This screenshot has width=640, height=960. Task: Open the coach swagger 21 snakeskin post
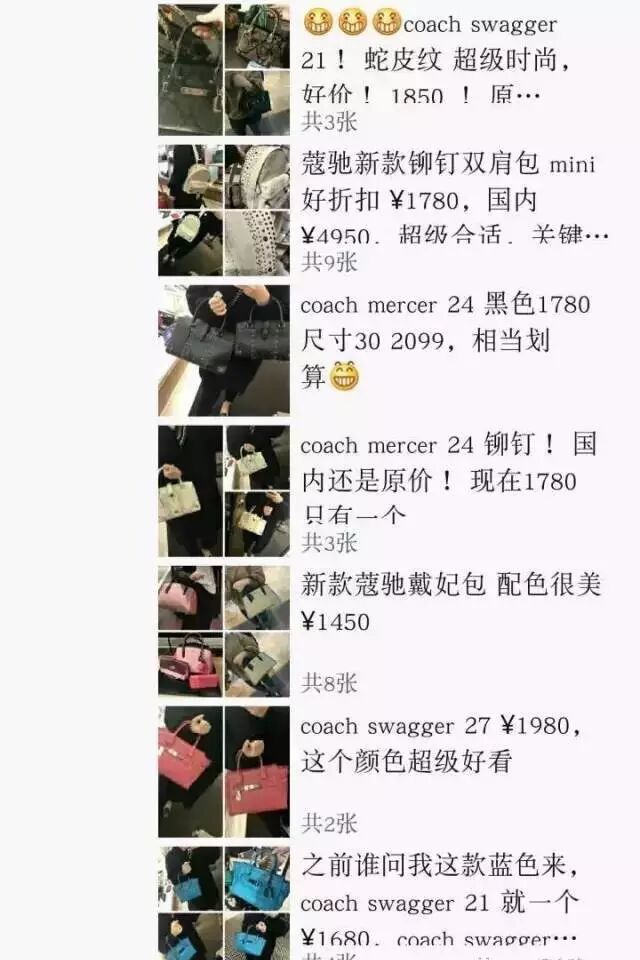[383, 70]
